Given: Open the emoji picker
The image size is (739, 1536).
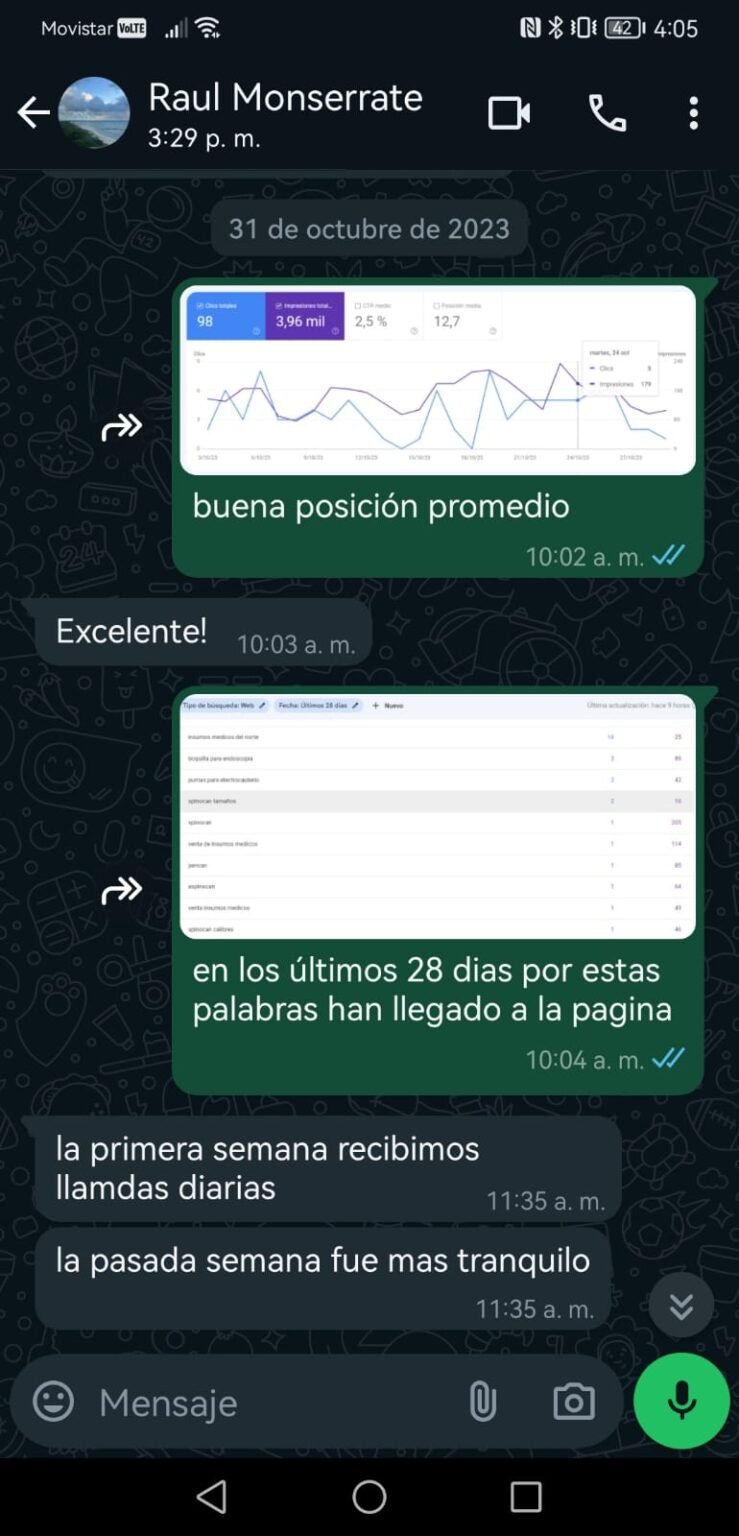Looking at the screenshot, I should point(54,1401).
